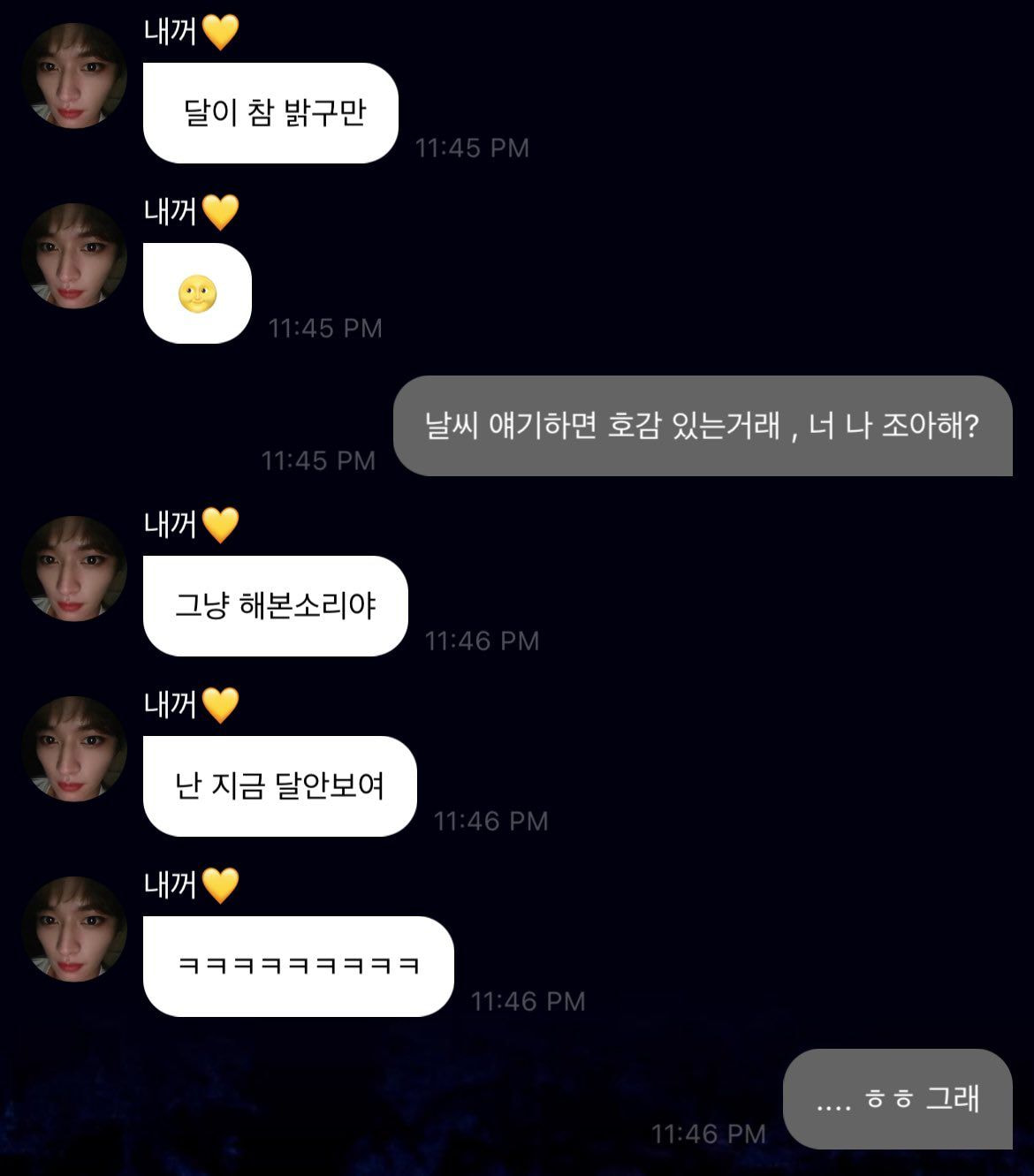The image size is (1034, 1176).
Task: Open the avatar next to "난 지금 달안보여"
Action: 74,749
